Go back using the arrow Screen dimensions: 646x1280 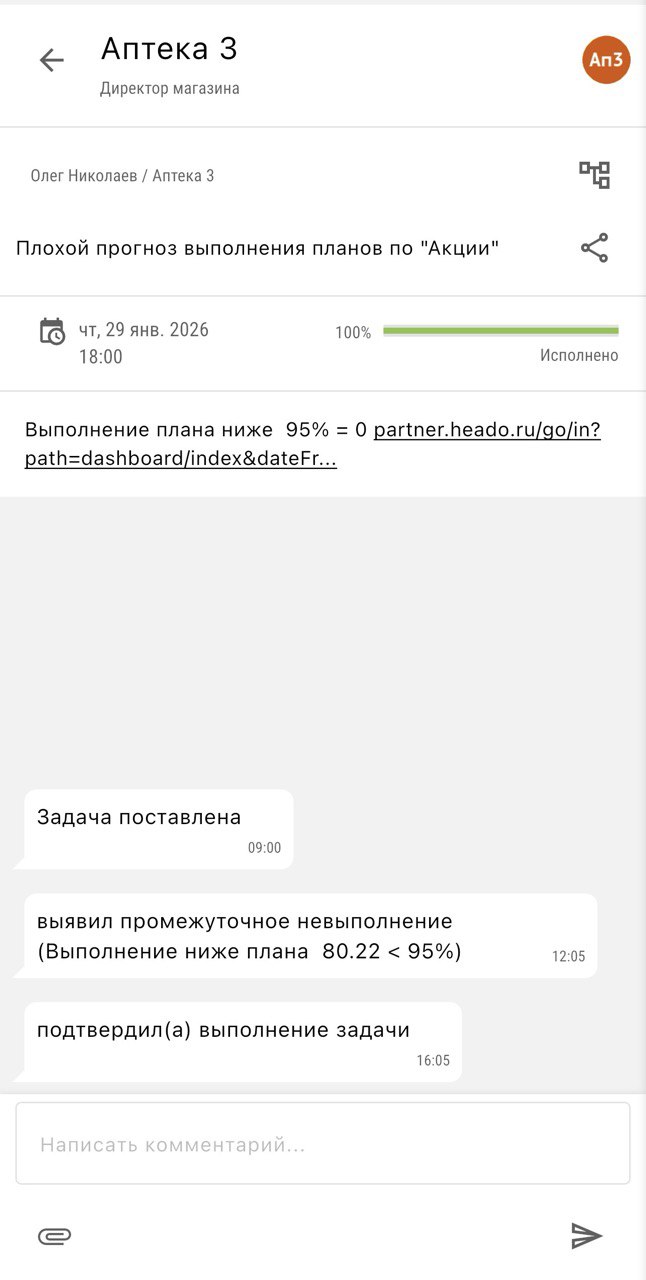(51, 61)
